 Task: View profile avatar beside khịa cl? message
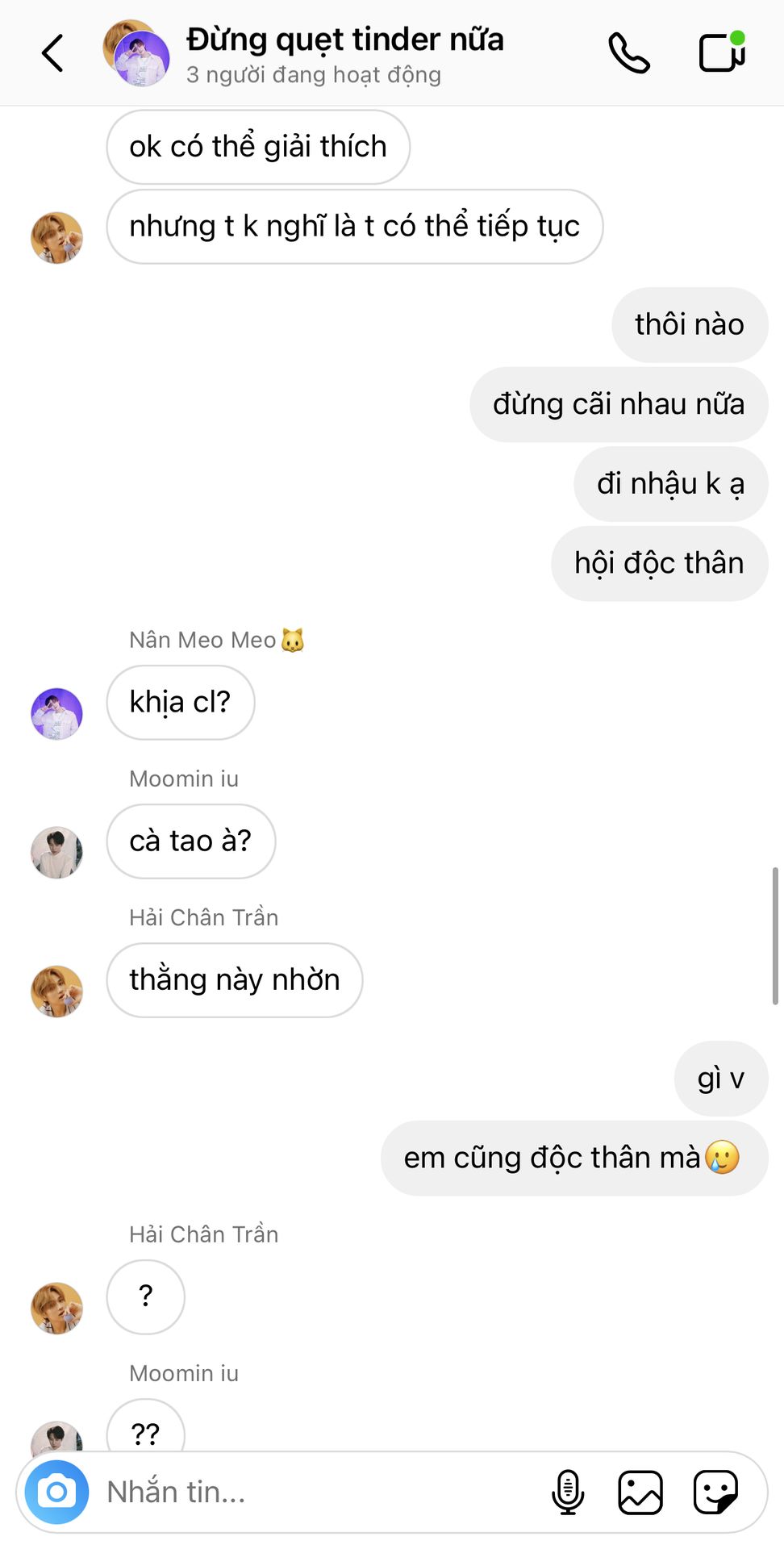coord(56,713)
